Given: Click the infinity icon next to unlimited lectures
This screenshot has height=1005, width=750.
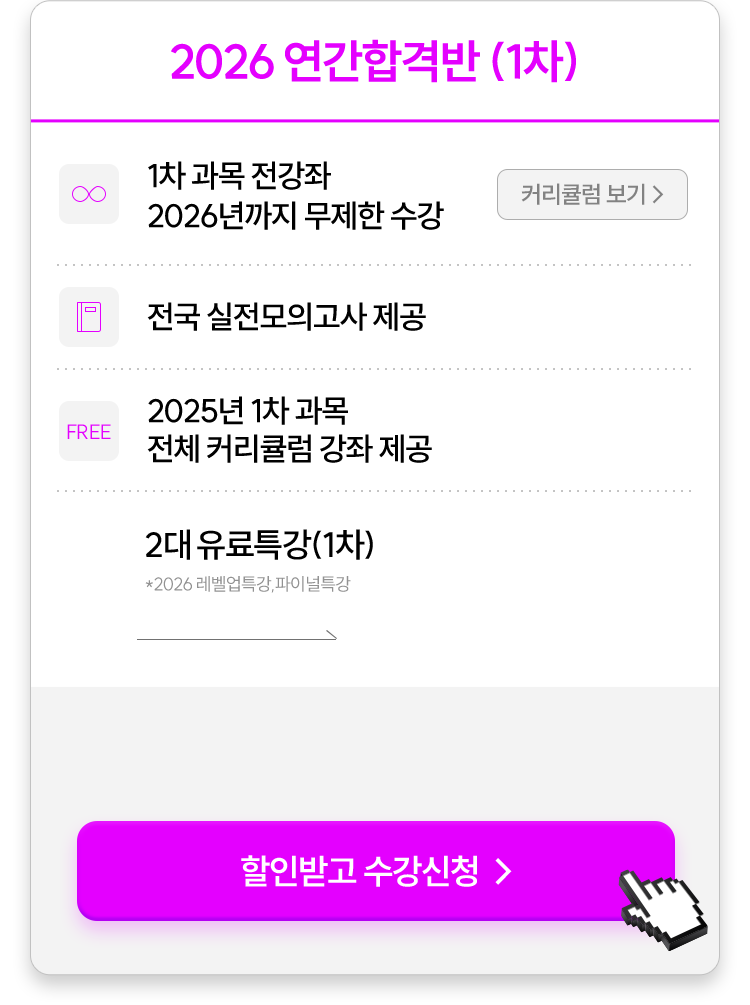Looking at the screenshot, I should click(89, 193).
